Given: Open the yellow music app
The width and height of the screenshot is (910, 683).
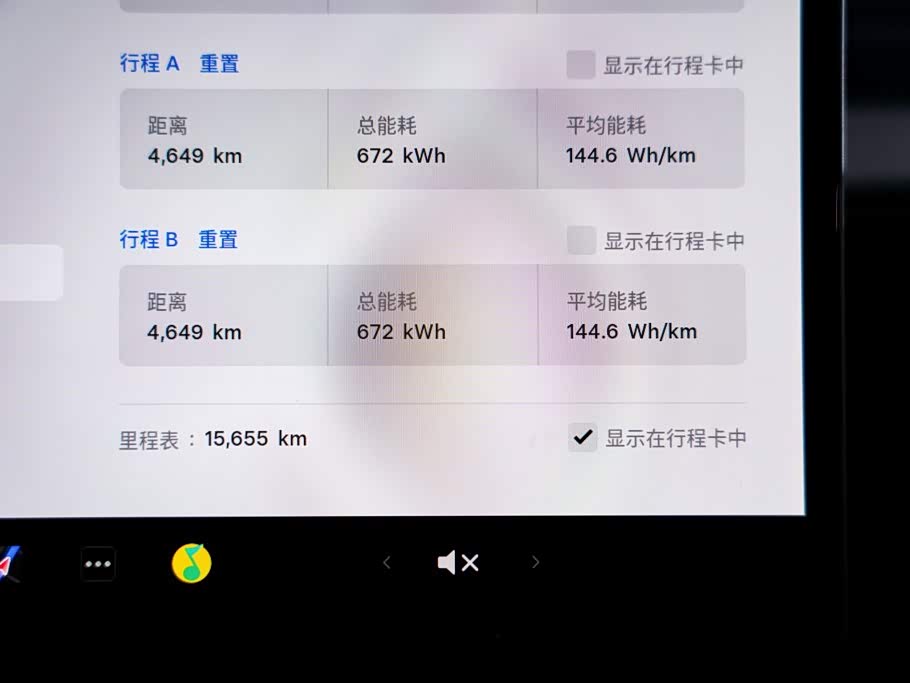Looking at the screenshot, I should (x=192, y=563).
